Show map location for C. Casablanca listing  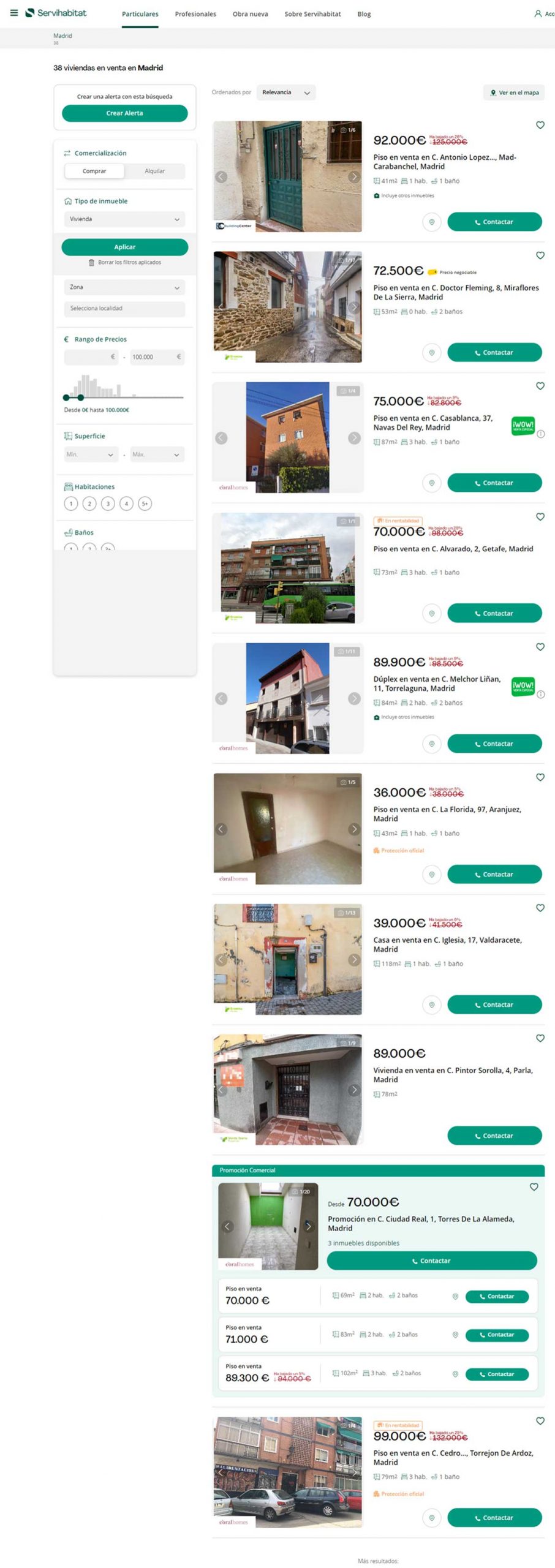[432, 483]
